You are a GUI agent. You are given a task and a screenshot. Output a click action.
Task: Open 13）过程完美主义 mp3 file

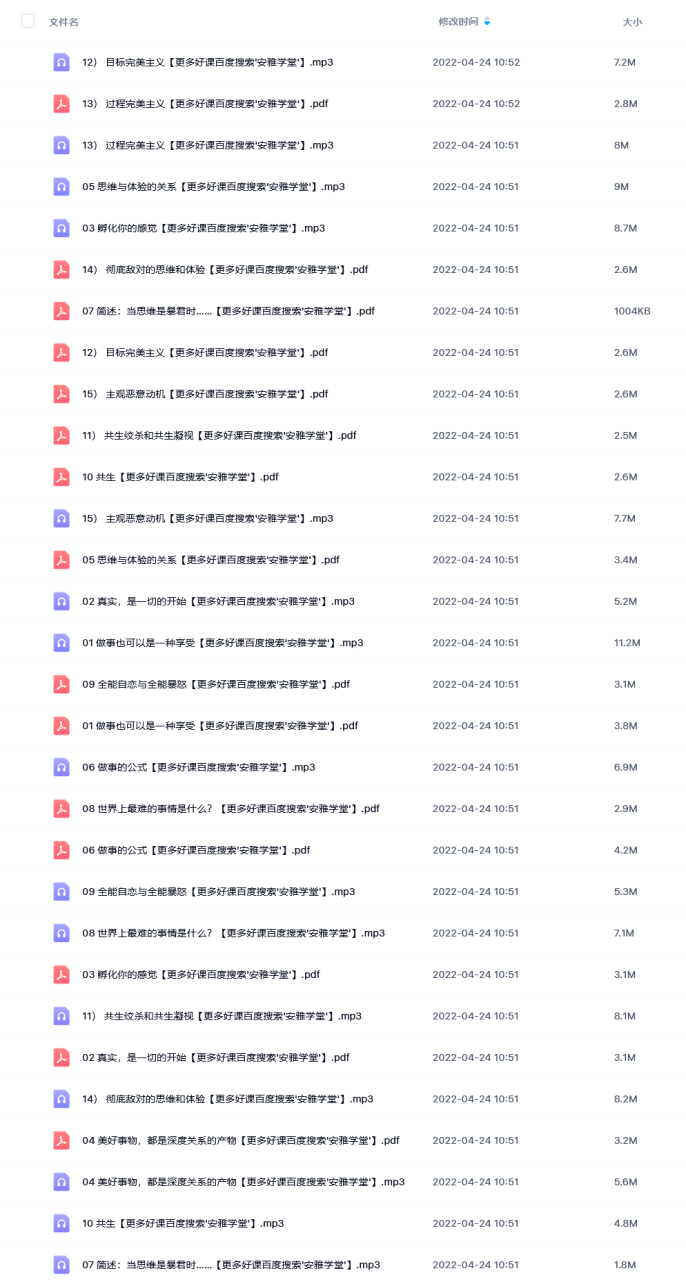(x=208, y=145)
